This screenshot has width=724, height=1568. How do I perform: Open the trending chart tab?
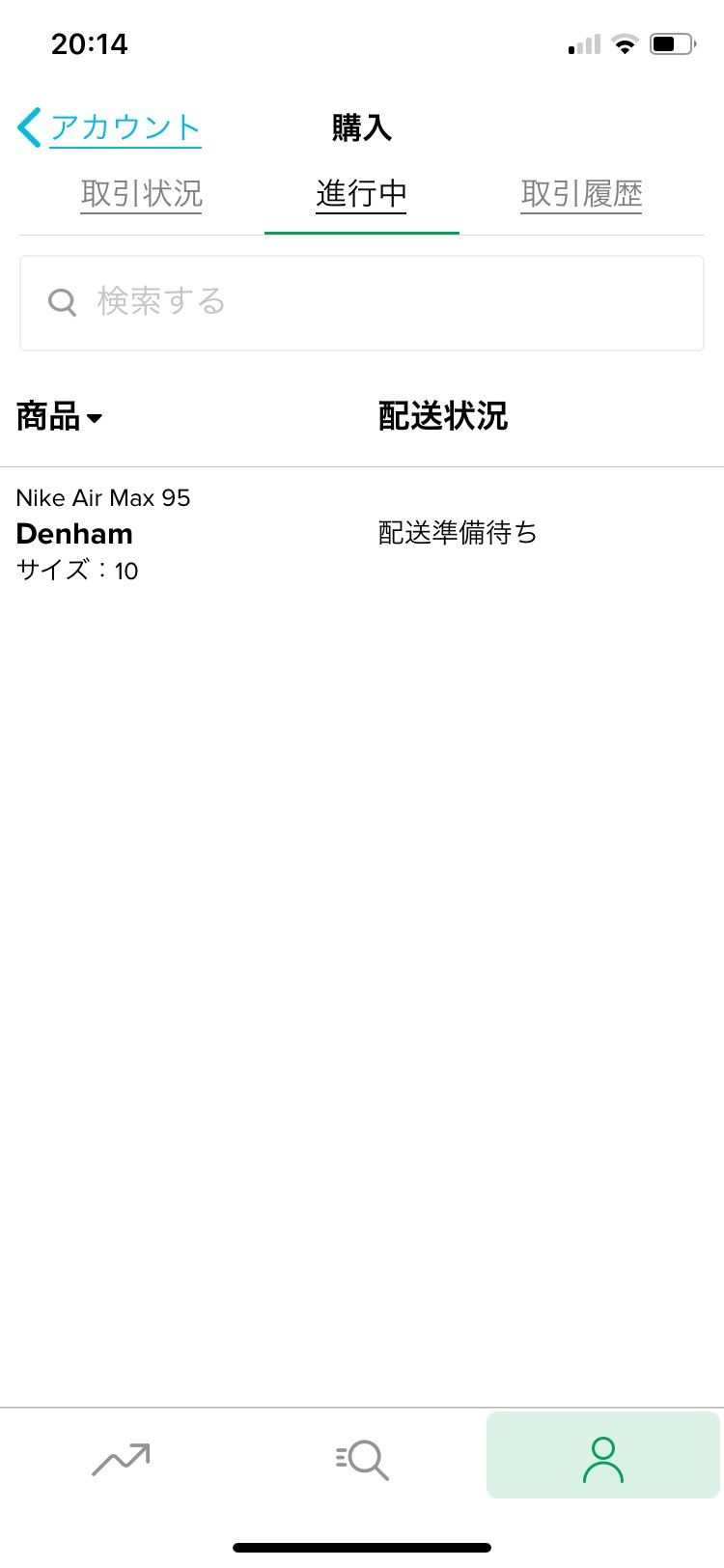pyautogui.click(x=121, y=1458)
